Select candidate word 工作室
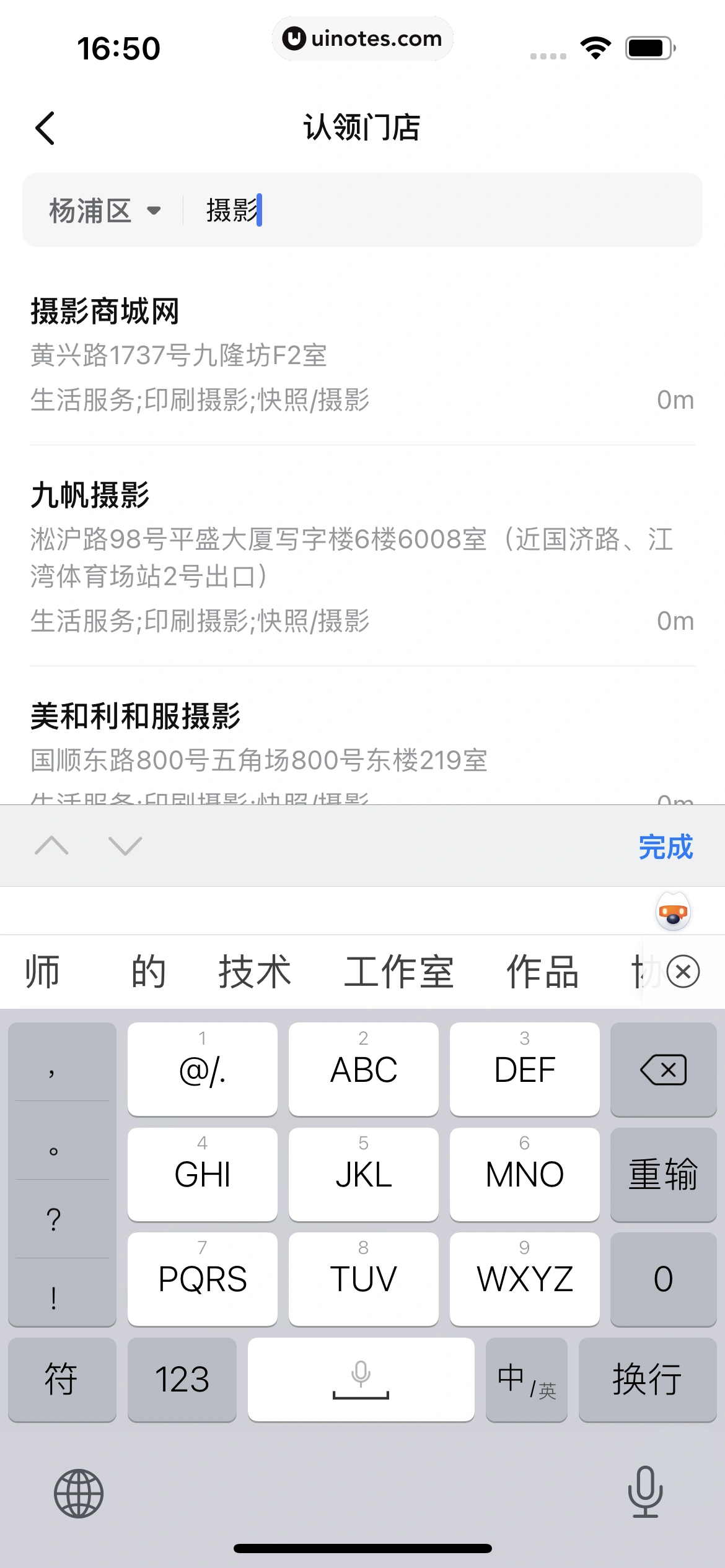725x1568 pixels. tap(400, 972)
